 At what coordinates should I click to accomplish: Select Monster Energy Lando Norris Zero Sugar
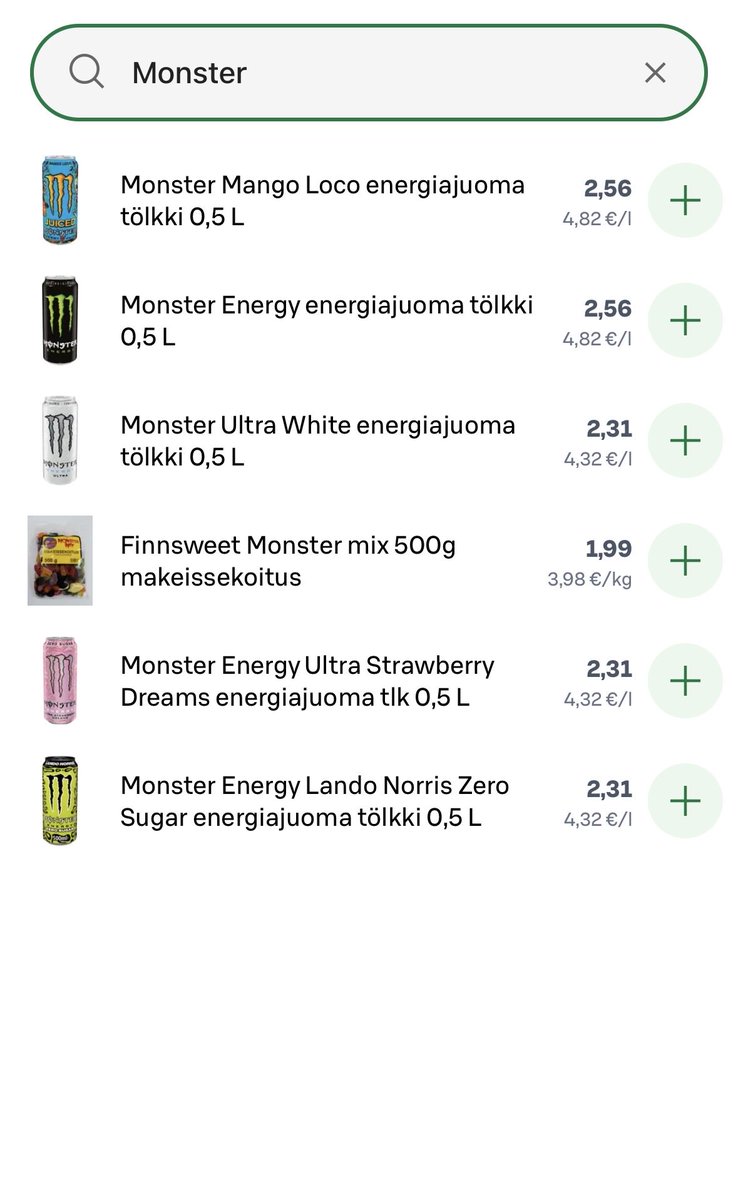point(314,801)
